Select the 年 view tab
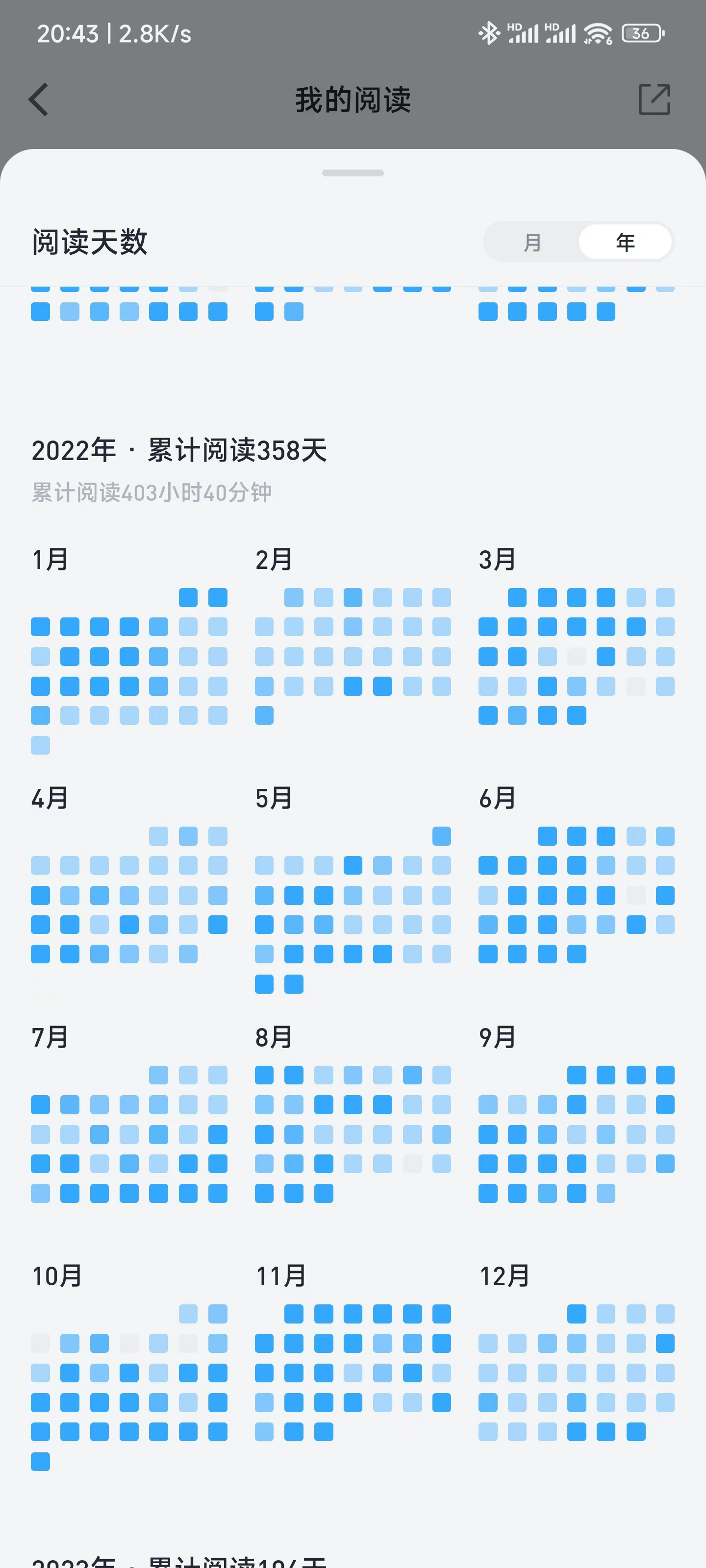The height and width of the screenshot is (1568, 706). (x=625, y=242)
